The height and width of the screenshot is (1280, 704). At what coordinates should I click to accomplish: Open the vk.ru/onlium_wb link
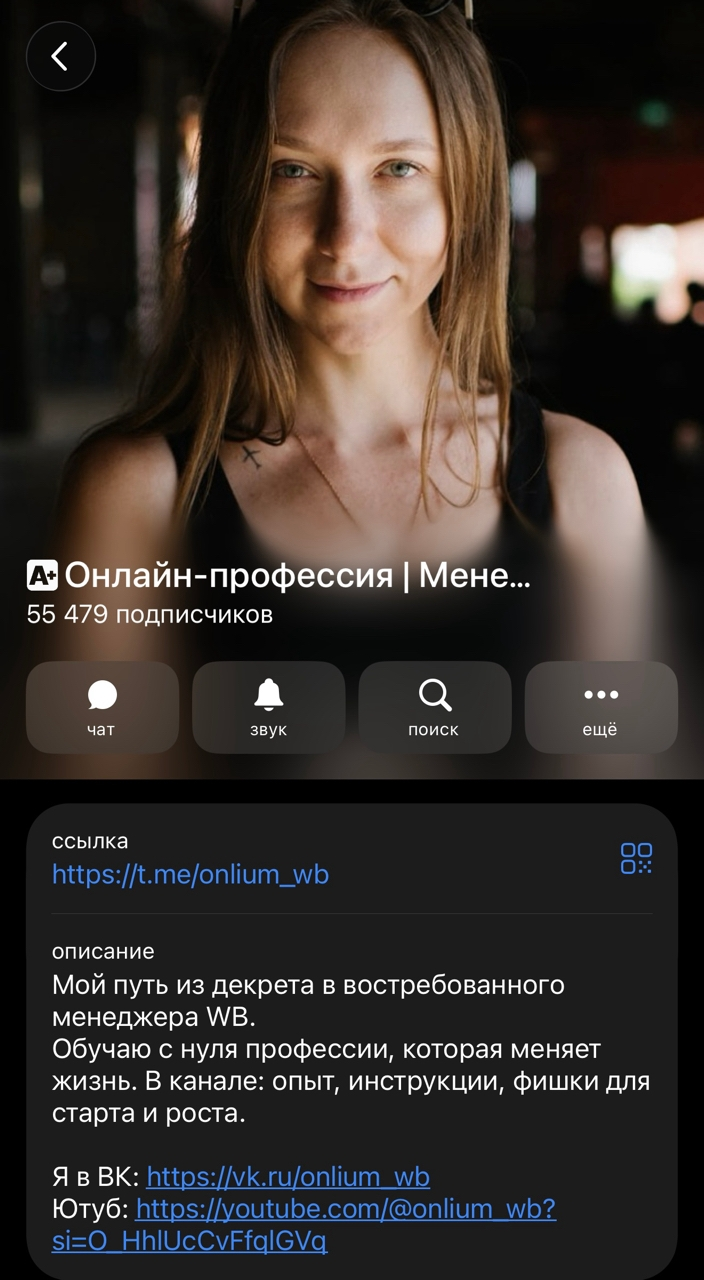[x=288, y=1176]
